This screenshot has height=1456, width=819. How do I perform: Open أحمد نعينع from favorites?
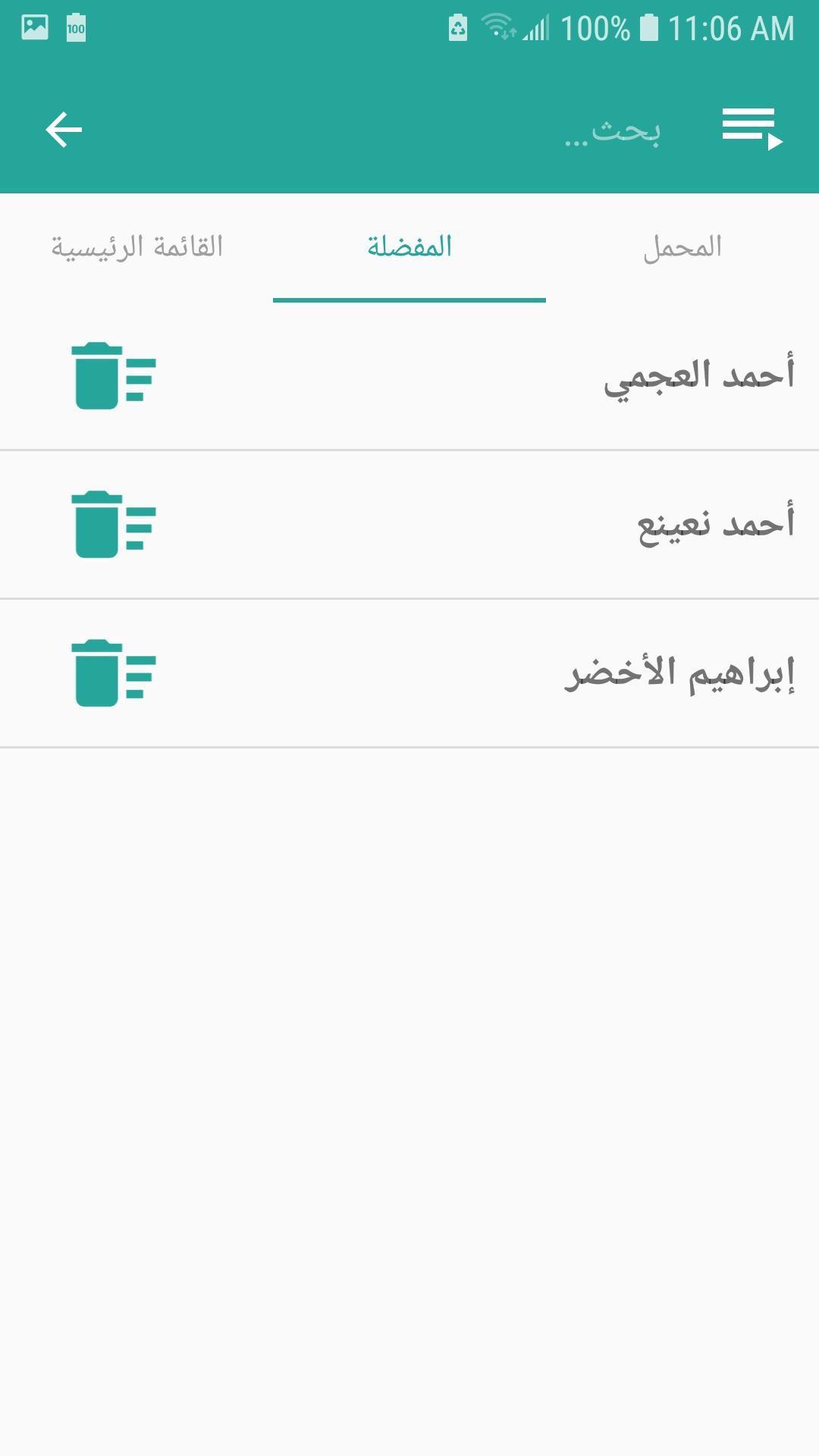pos(716,525)
